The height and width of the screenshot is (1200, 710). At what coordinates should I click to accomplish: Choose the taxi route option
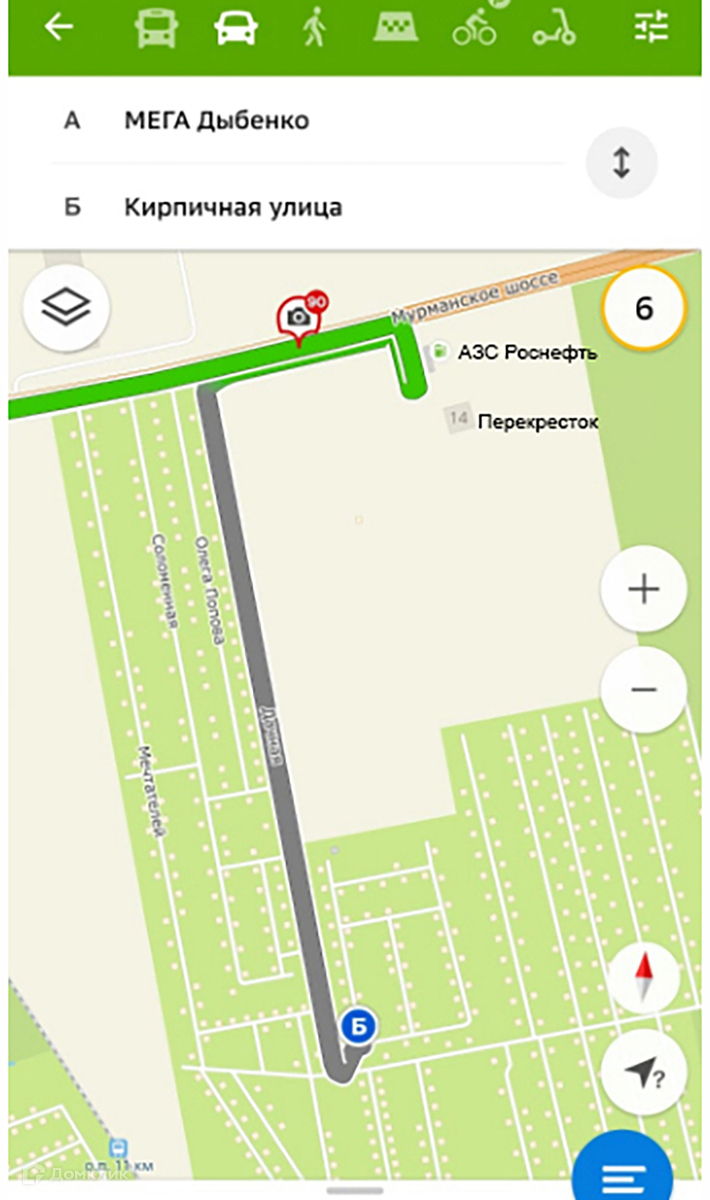tap(396, 29)
